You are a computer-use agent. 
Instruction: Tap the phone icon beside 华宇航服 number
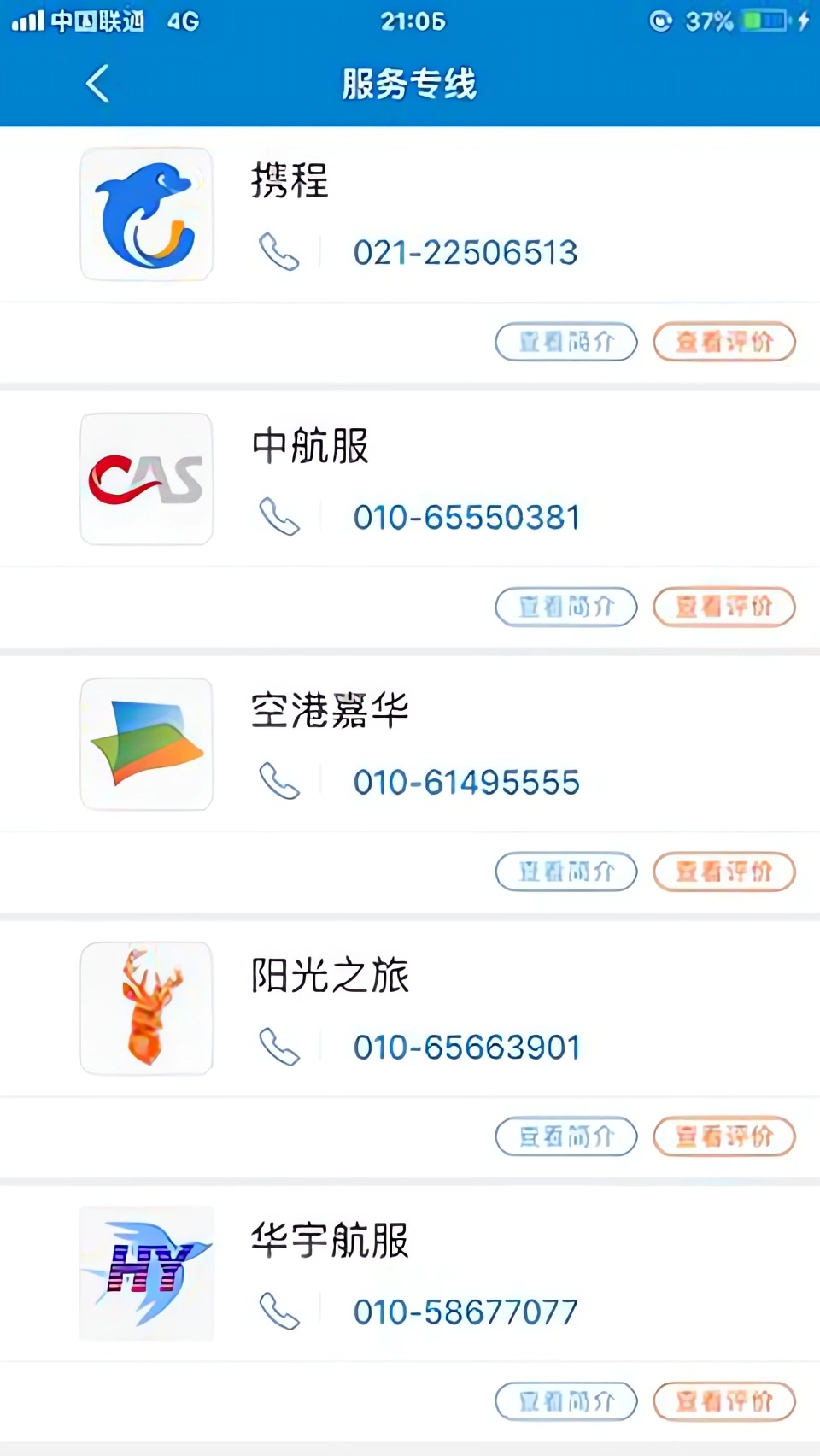click(278, 1311)
